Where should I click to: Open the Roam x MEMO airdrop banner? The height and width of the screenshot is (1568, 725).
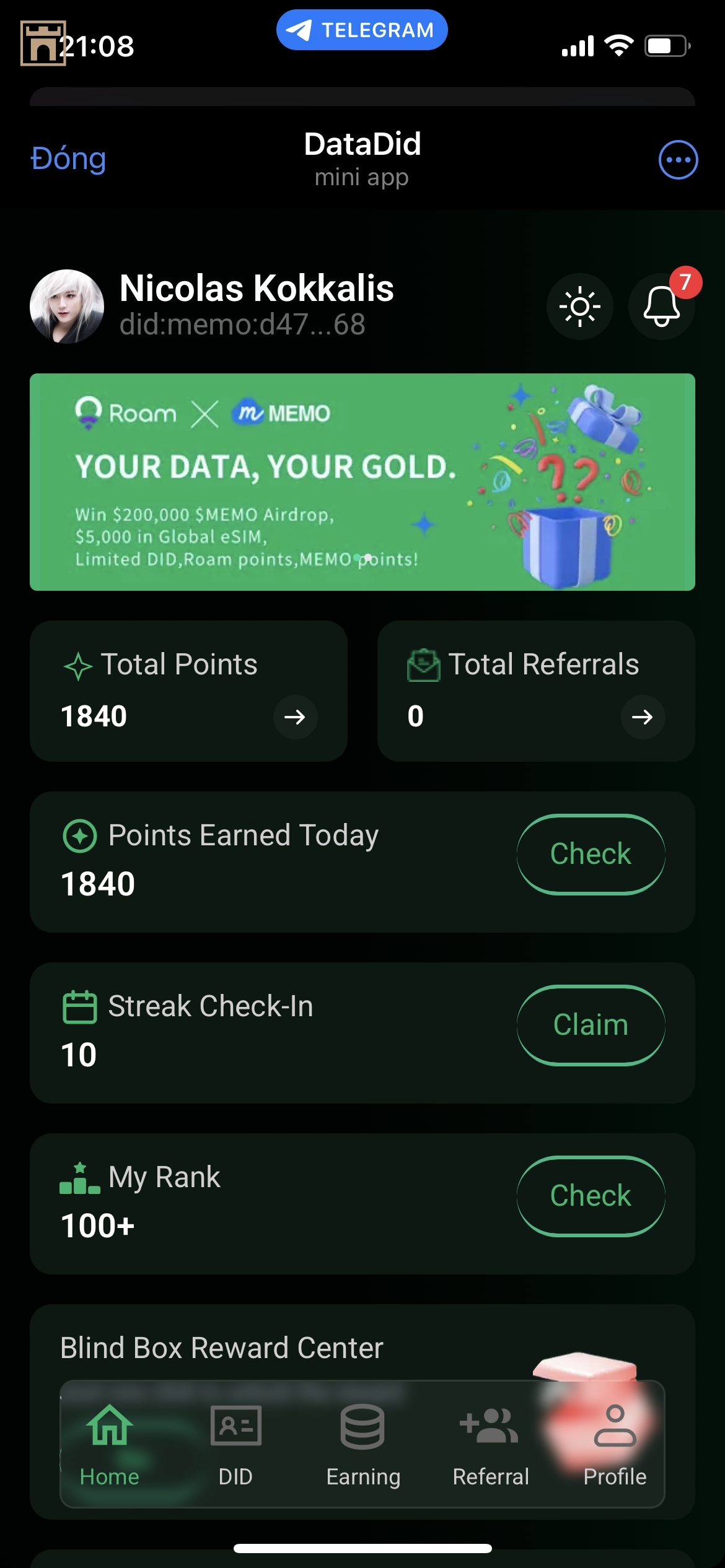(362, 482)
